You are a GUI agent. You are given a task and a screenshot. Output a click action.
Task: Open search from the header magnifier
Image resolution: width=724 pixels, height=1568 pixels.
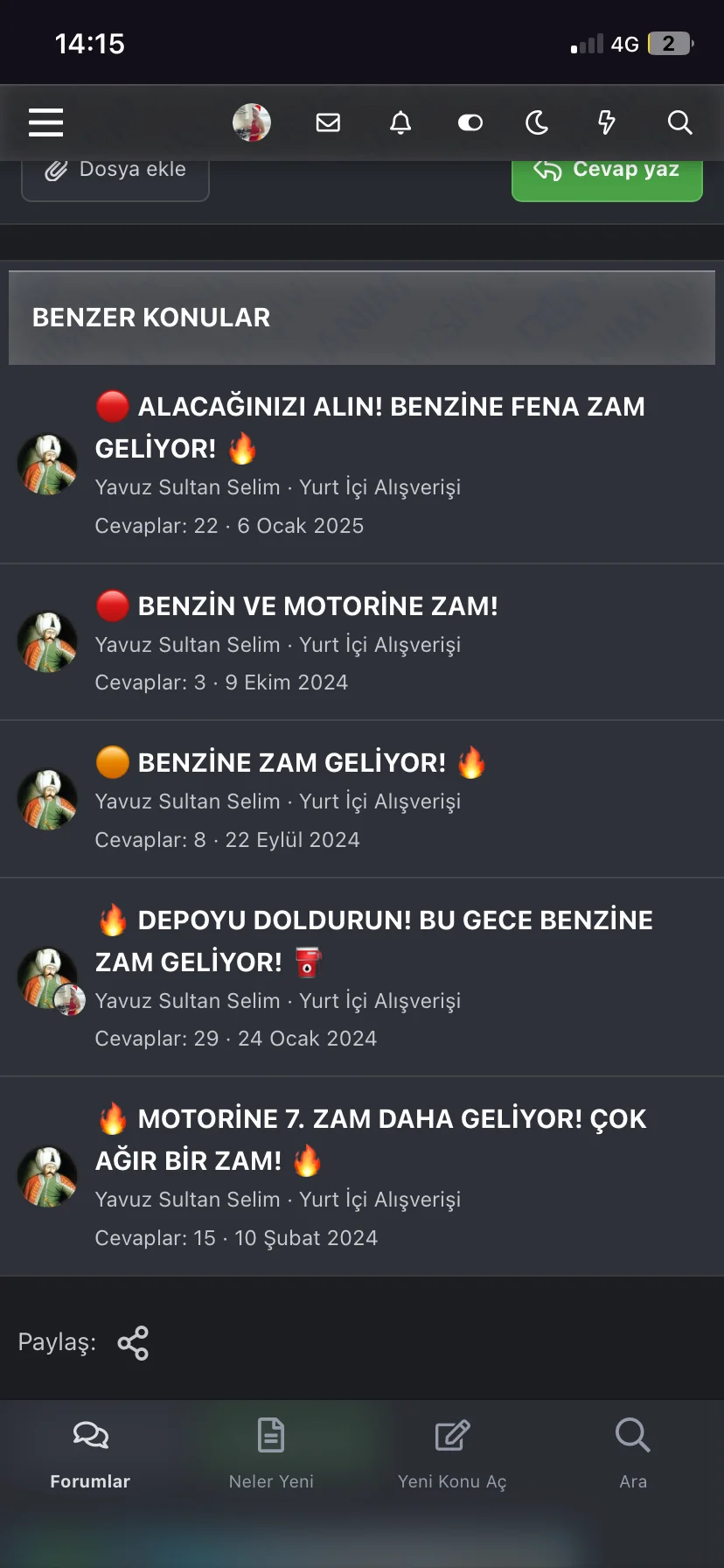pos(679,122)
